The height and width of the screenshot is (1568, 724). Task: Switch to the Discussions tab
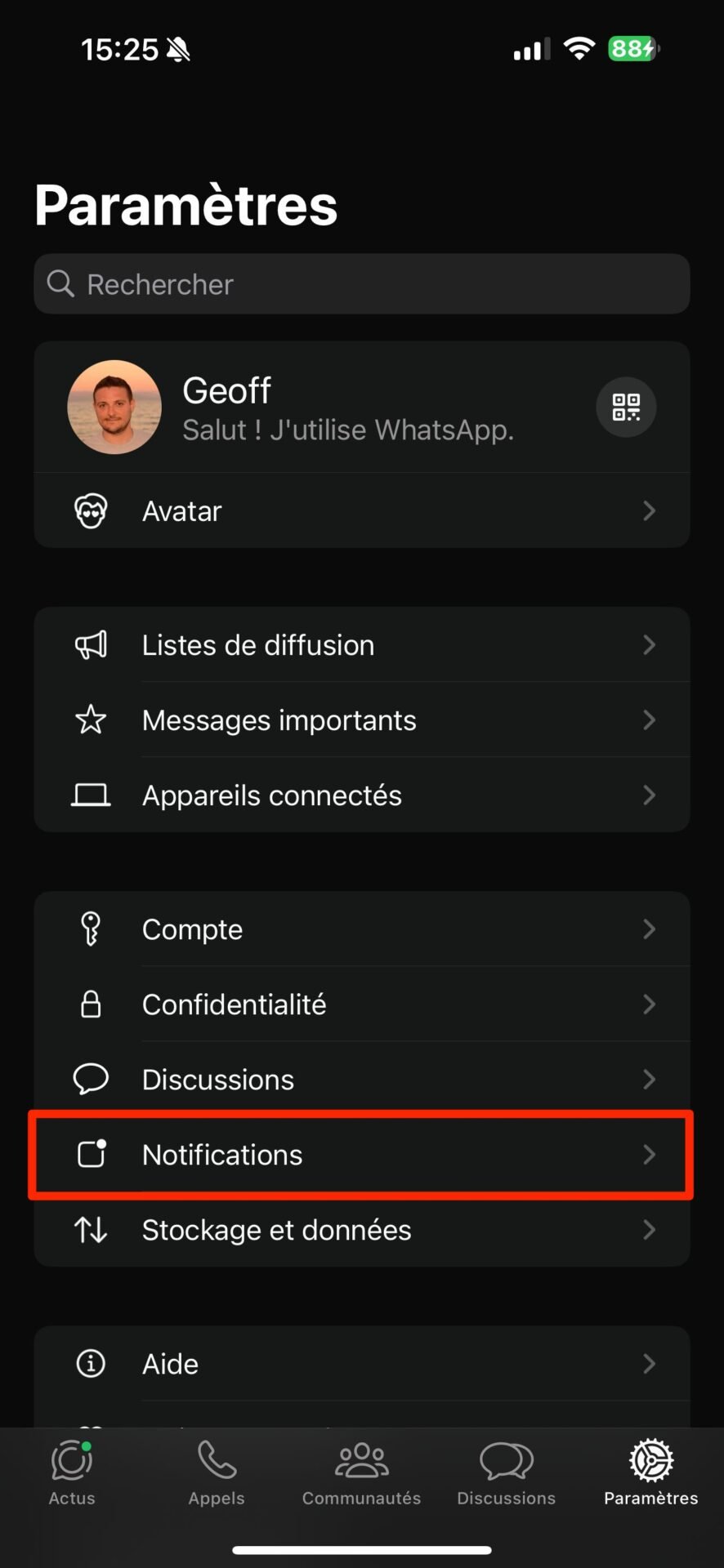[507, 1473]
